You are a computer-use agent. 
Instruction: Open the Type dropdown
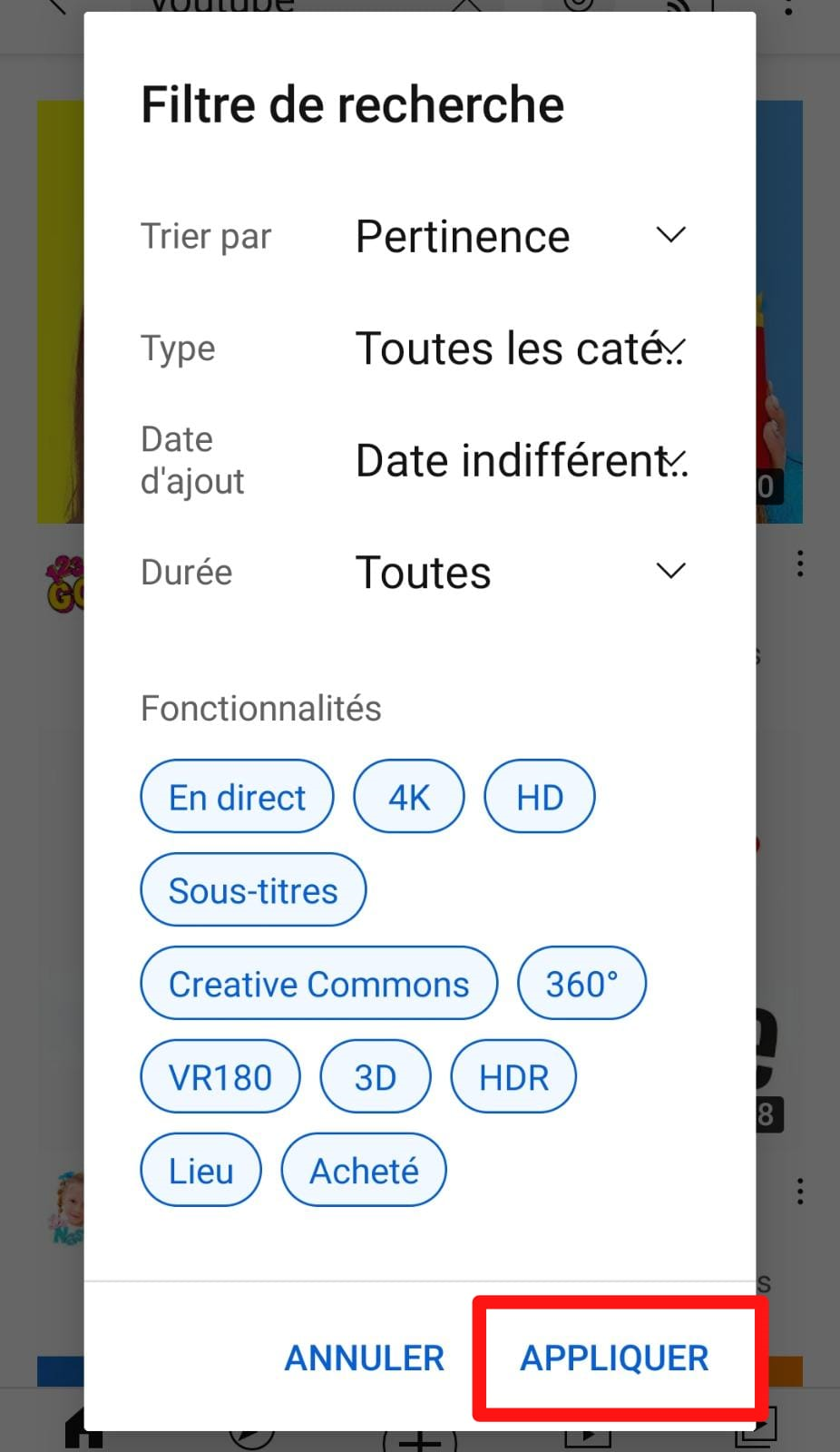point(520,348)
